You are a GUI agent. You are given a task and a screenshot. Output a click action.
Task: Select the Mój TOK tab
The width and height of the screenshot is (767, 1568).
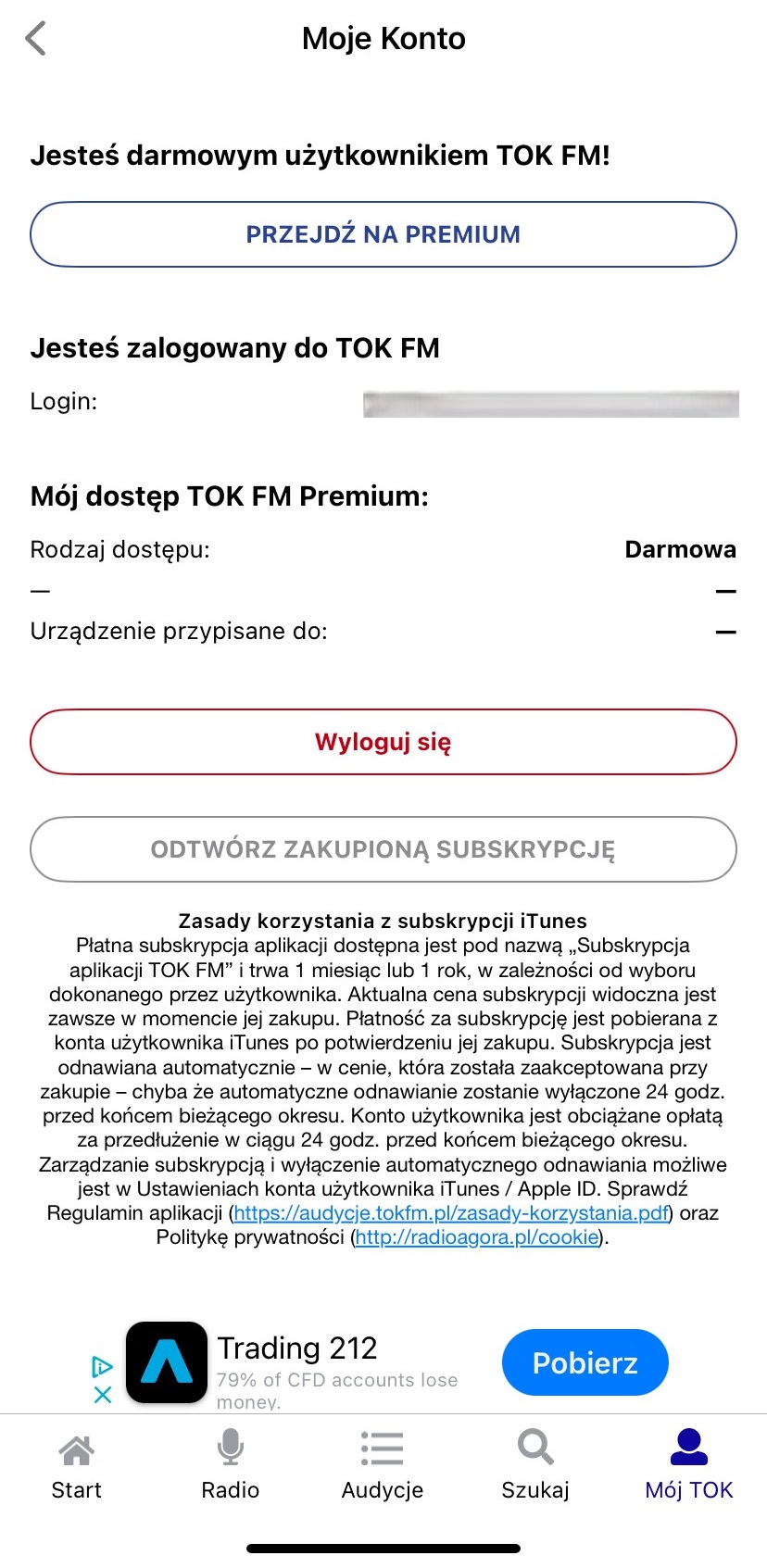[x=688, y=1464]
